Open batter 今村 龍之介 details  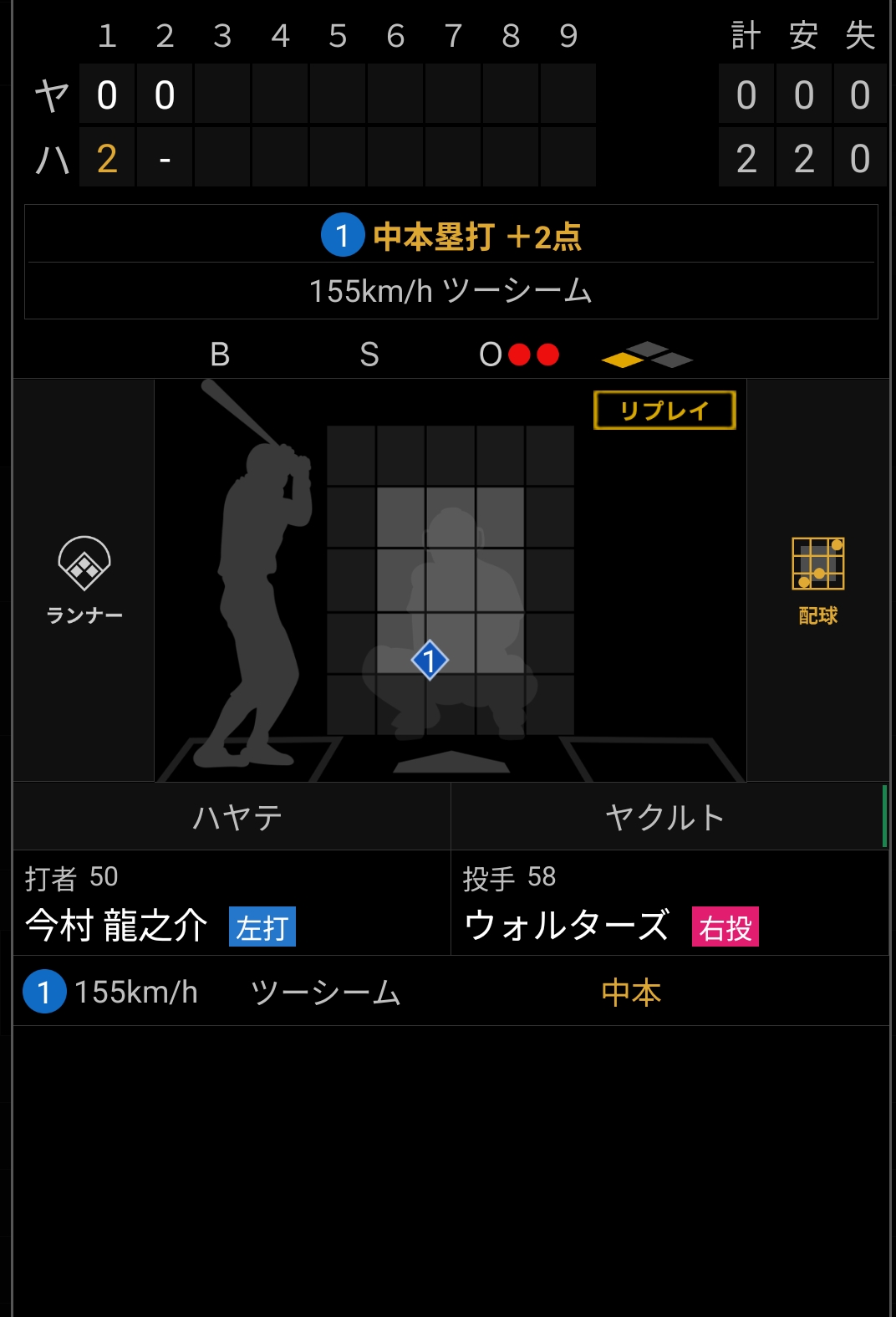point(117,926)
